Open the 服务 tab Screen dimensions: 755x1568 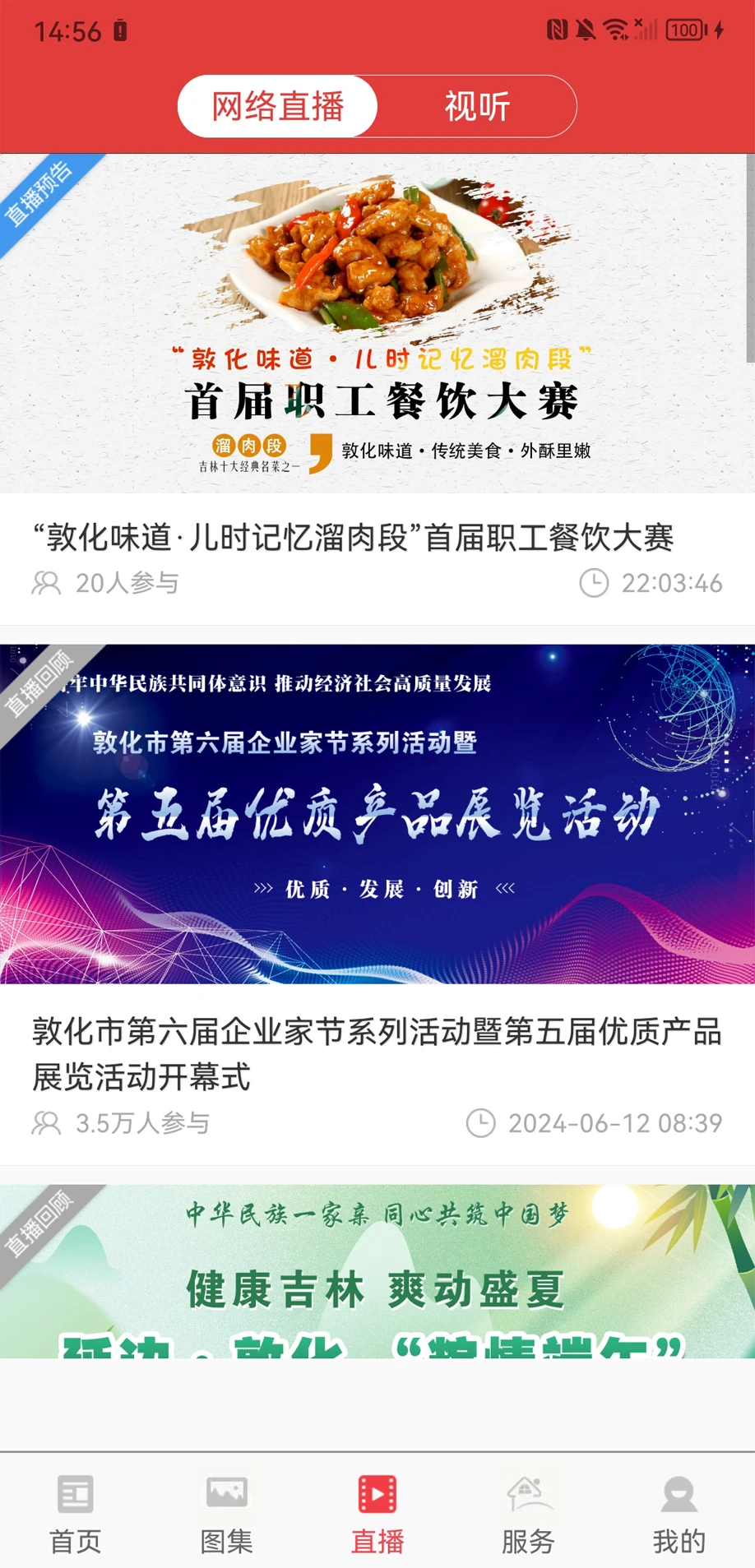pos(528,1515)
